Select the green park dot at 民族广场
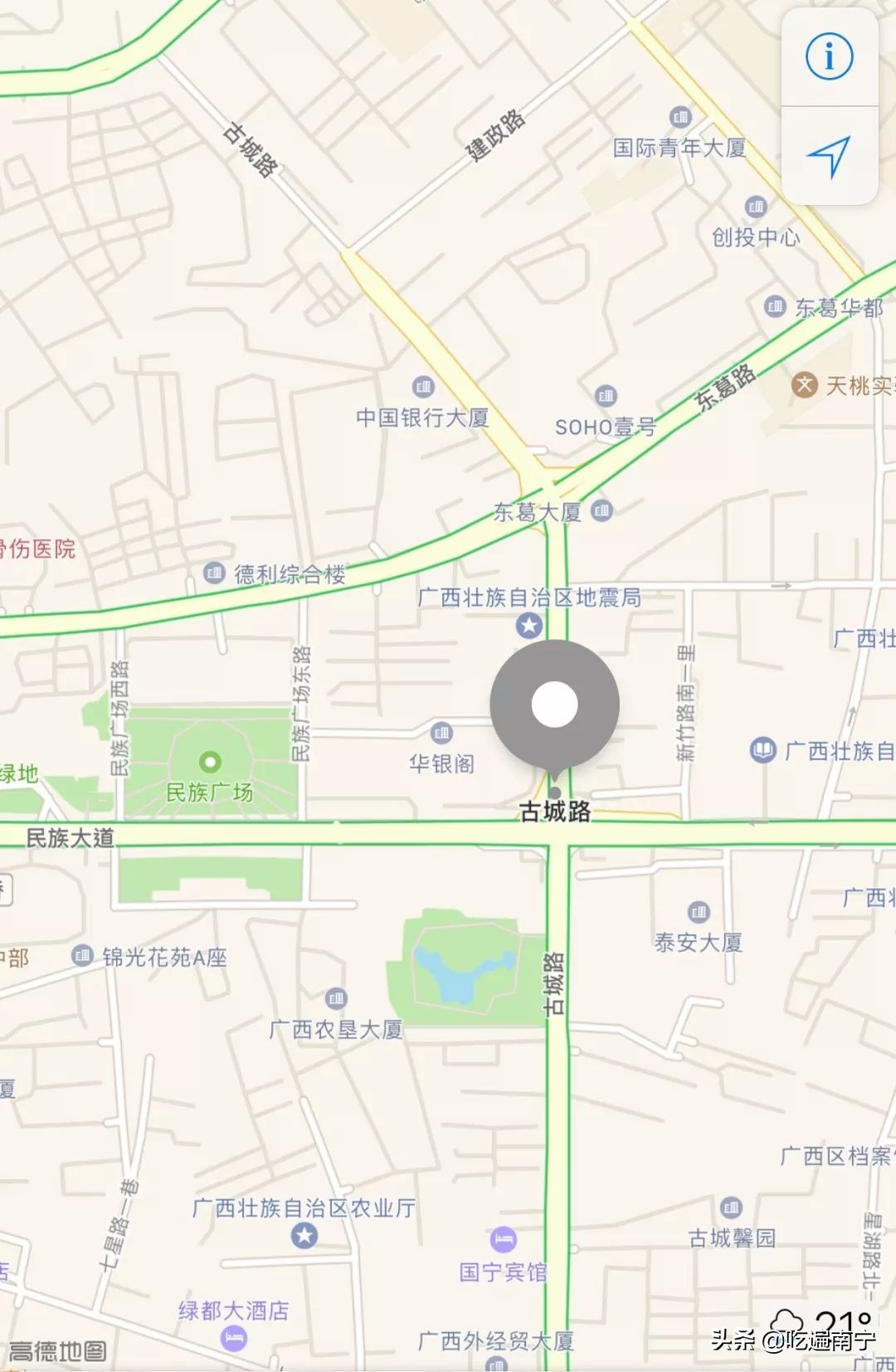896x1372 pixels. click(x=212, y=761)
